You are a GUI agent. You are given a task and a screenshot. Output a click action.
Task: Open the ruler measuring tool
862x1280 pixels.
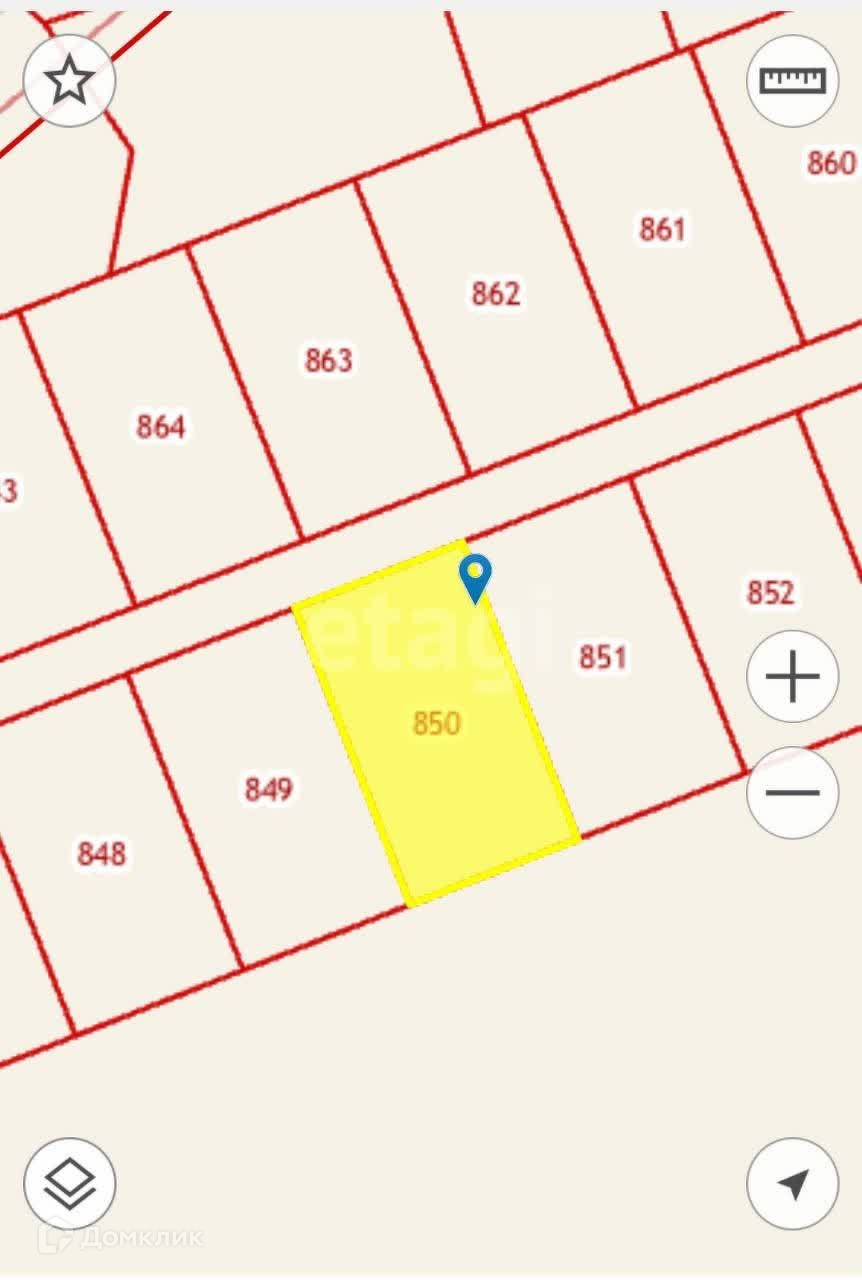792,80
